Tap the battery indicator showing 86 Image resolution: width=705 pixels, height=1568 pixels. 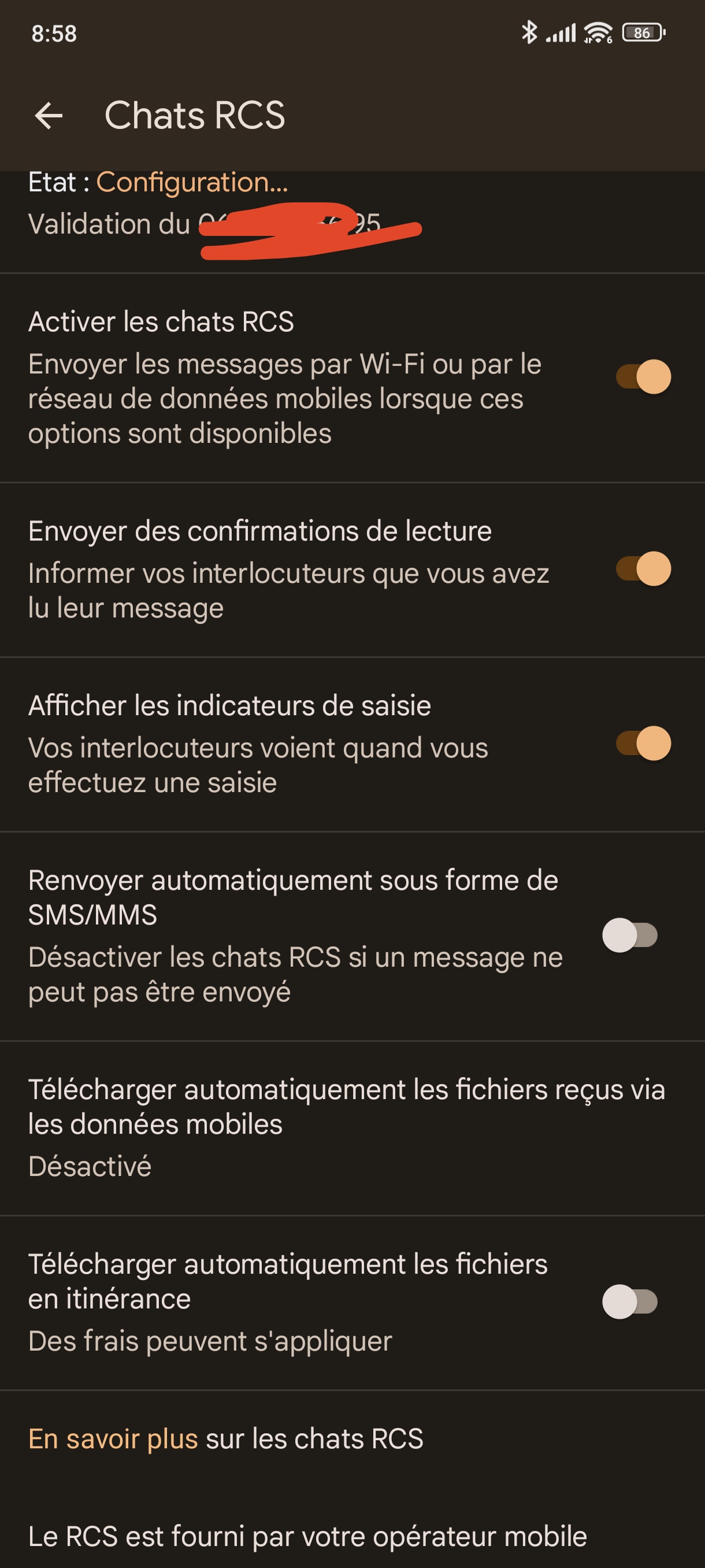643,34
